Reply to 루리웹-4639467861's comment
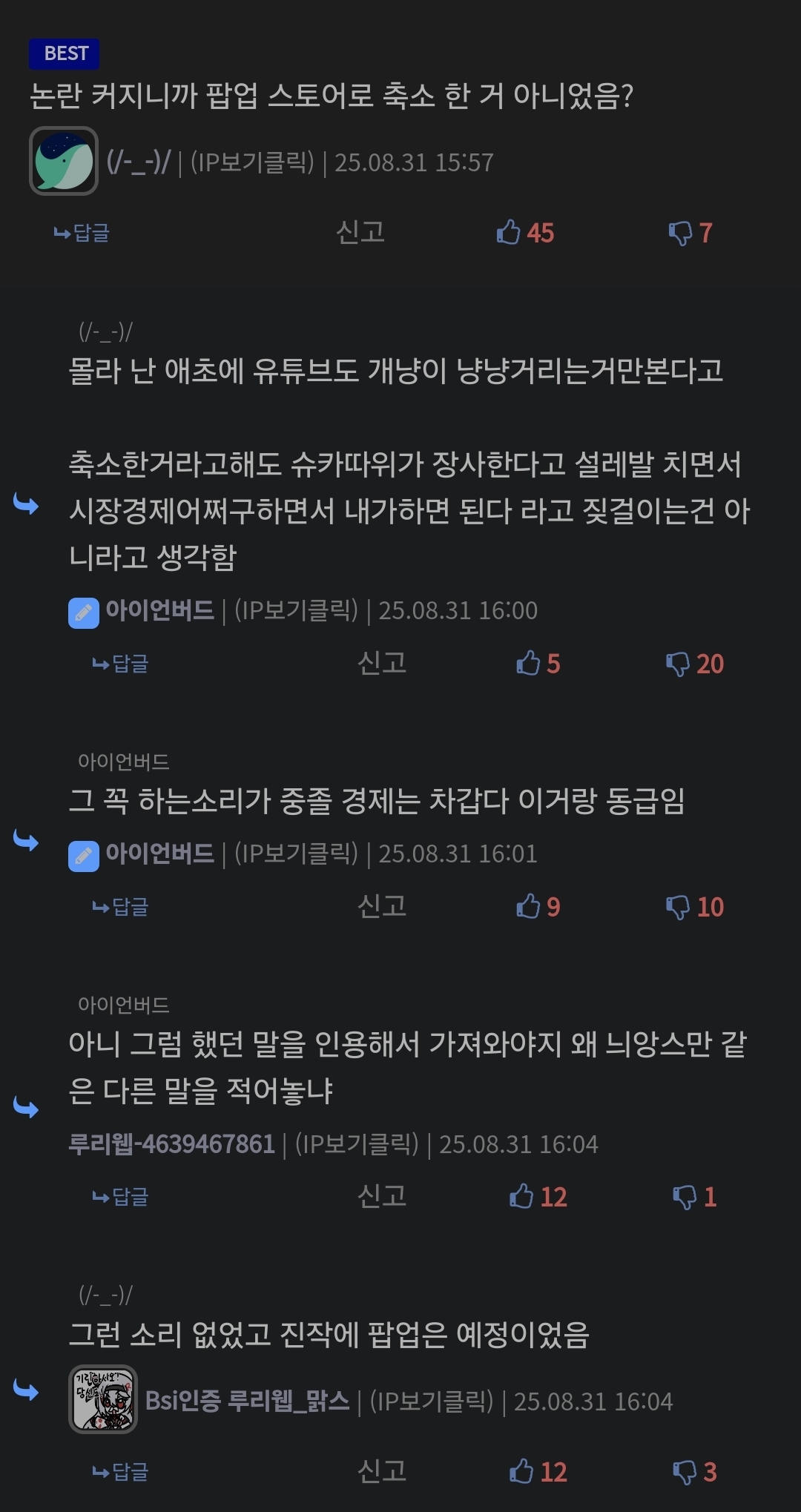This screenshot has width=801, height=1512. coord(120,1197)
